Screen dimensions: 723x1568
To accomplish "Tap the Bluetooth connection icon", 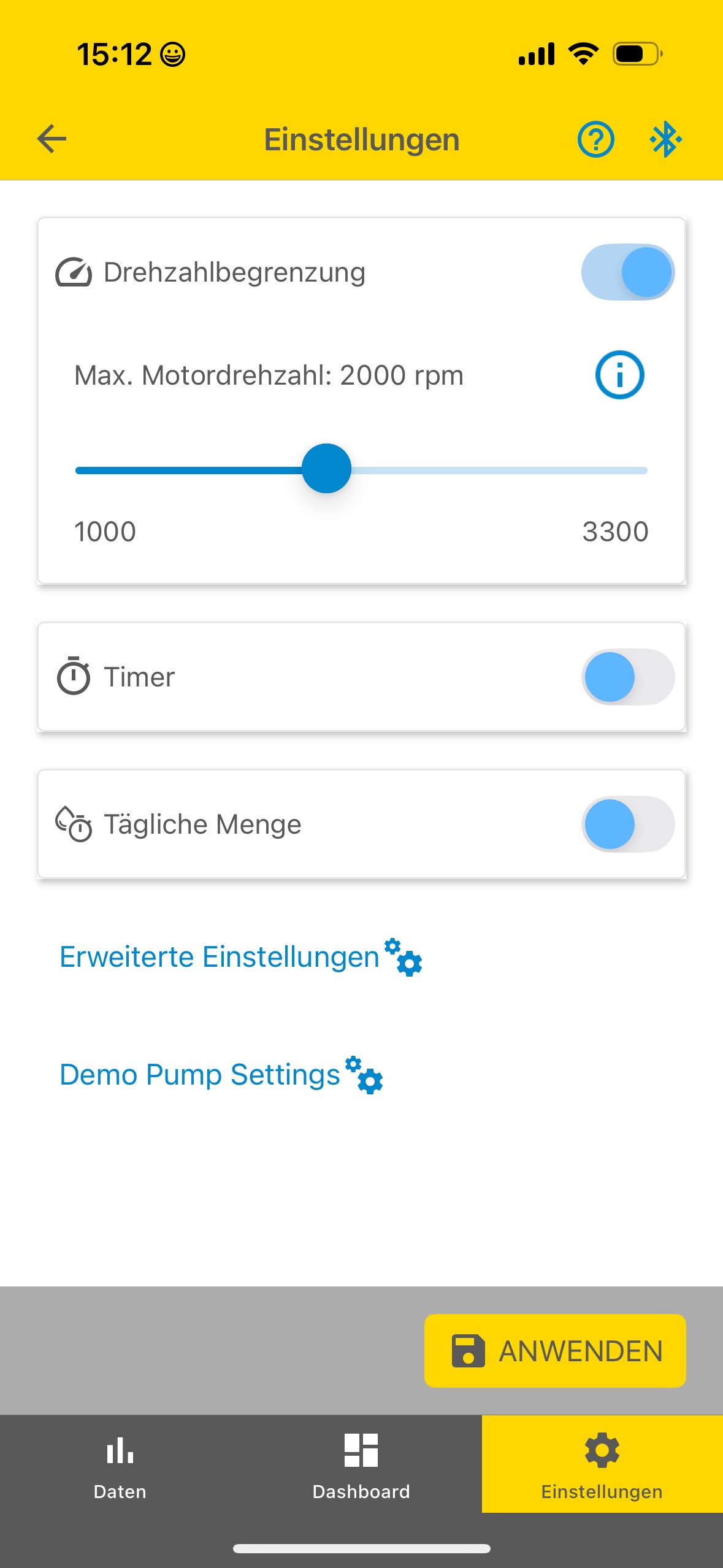I will [x=665, y=139].
